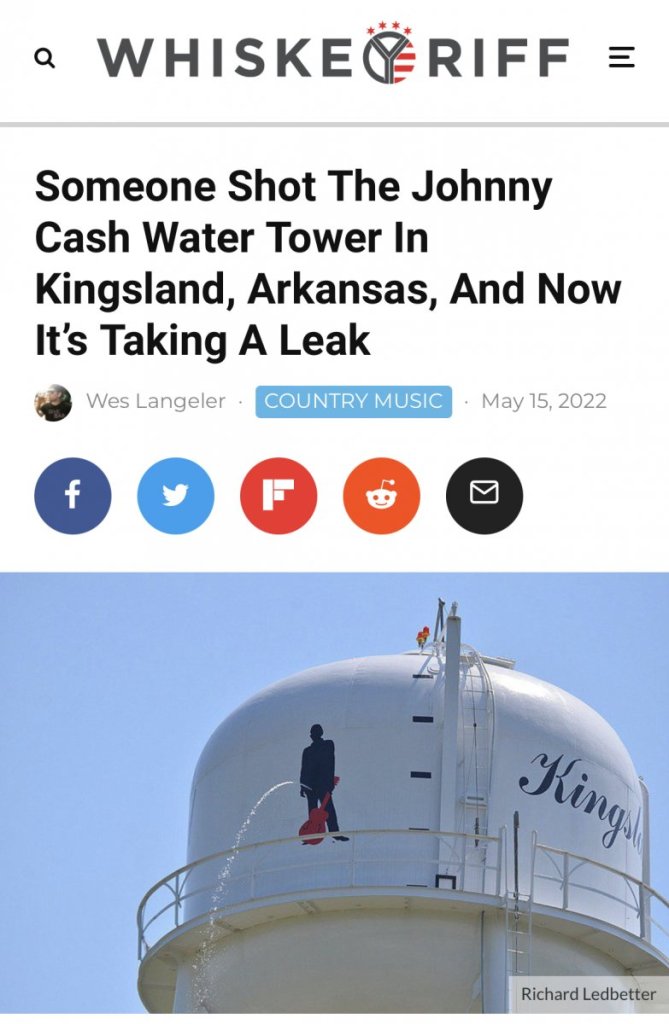Screen dimensions: 669x1024
Task: Open the hamburger navigation menu
Action: point(621,57)
